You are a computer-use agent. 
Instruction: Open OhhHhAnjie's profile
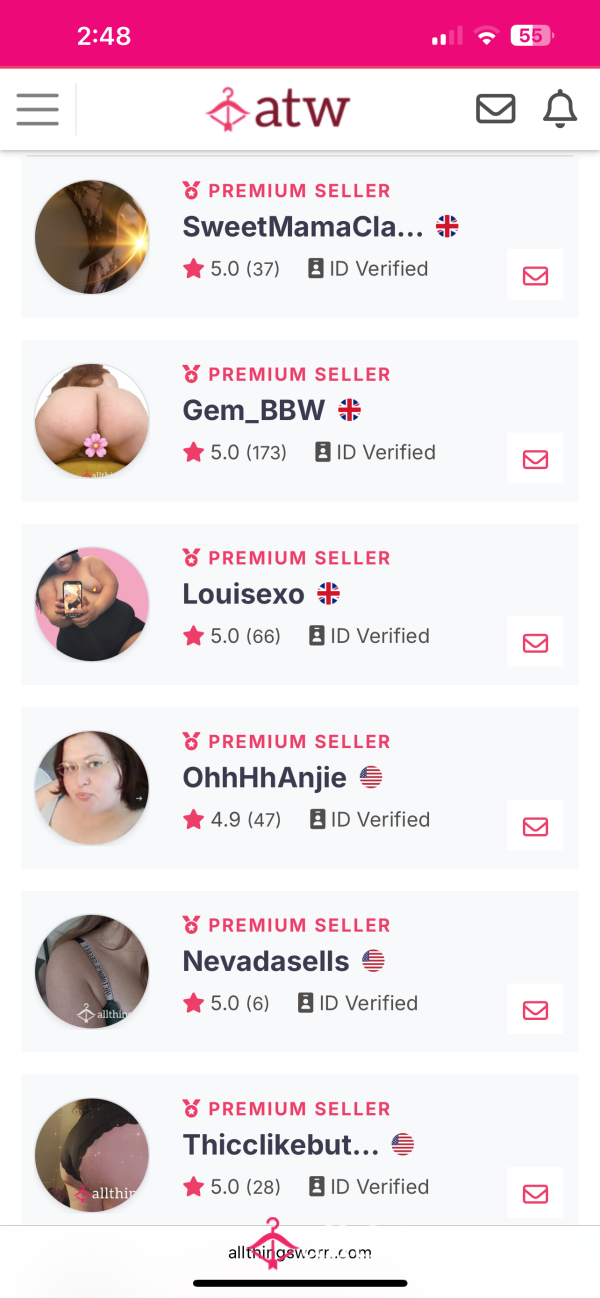point(264,777)
